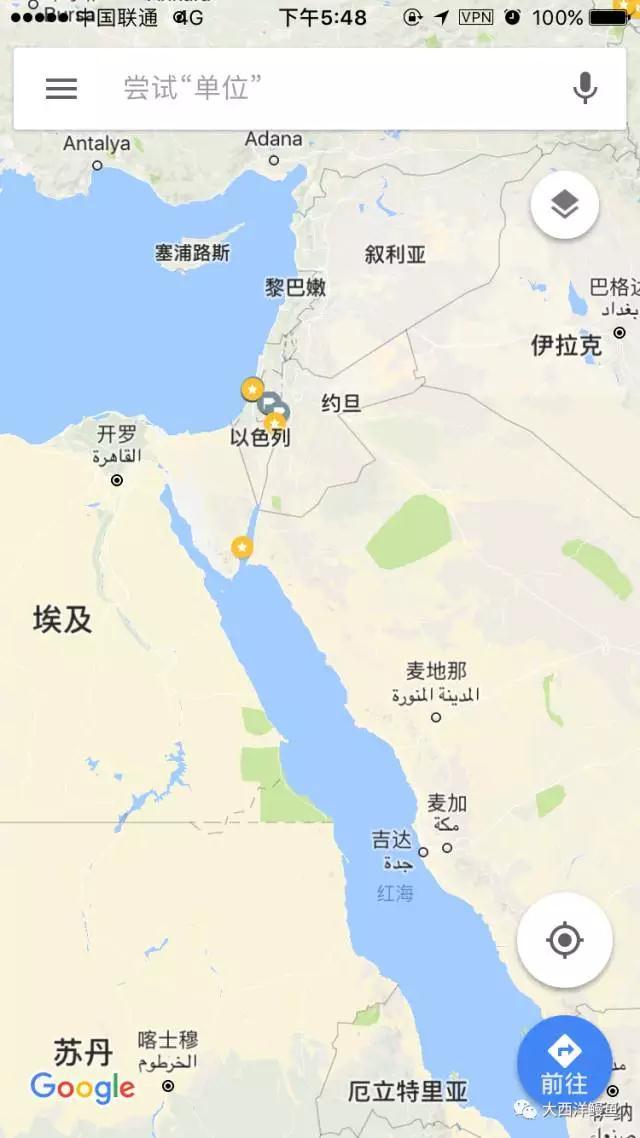
Task: Center the map on my location
Action: (565, 940)
